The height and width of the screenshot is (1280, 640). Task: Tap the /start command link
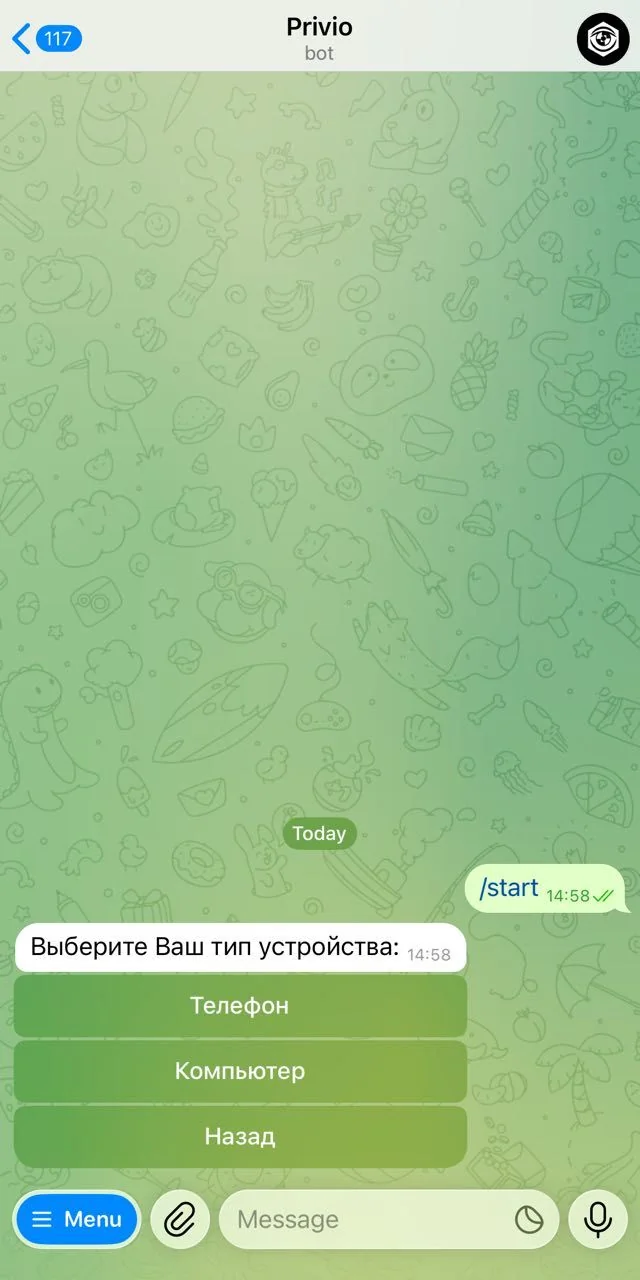coord(509,887)
